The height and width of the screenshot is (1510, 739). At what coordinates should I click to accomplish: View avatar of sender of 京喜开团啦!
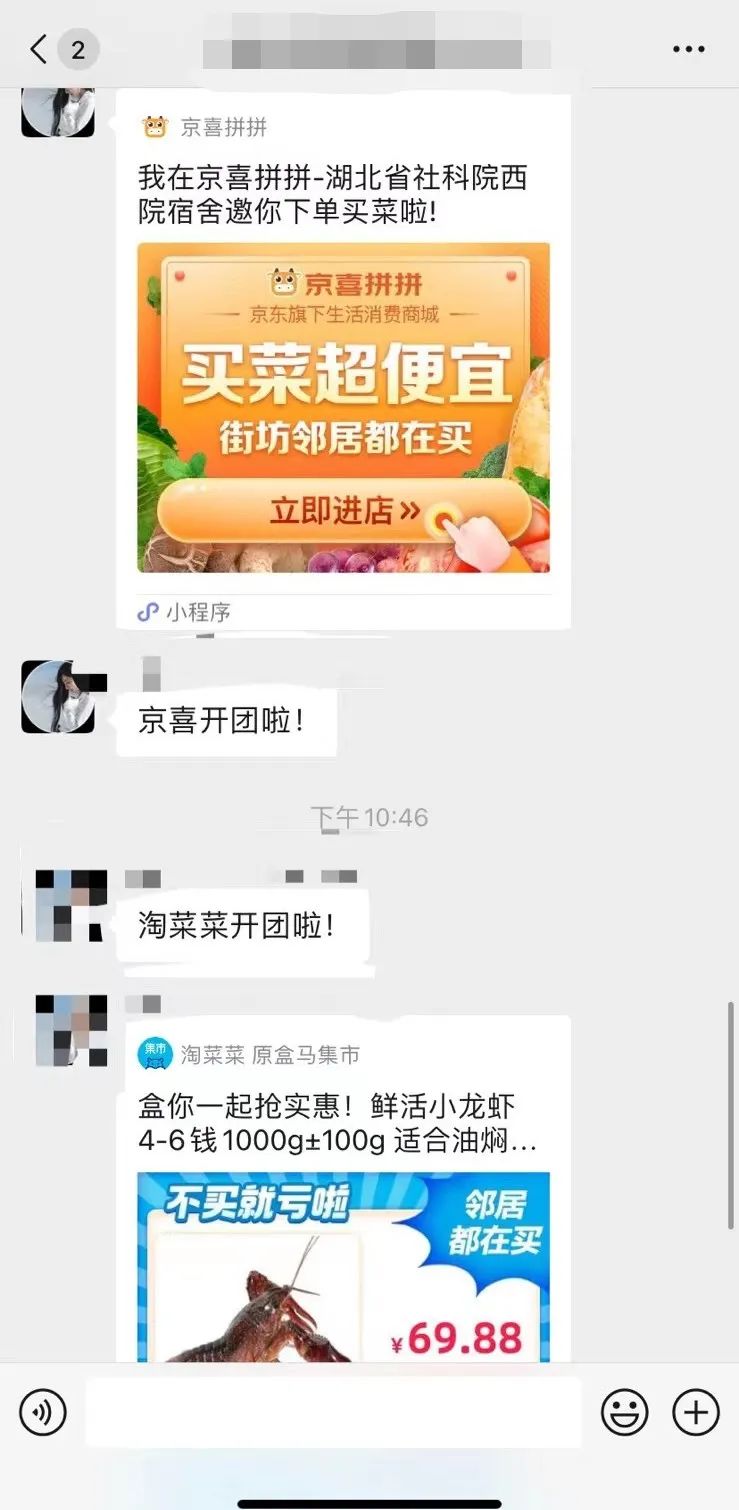click(60, 697)
